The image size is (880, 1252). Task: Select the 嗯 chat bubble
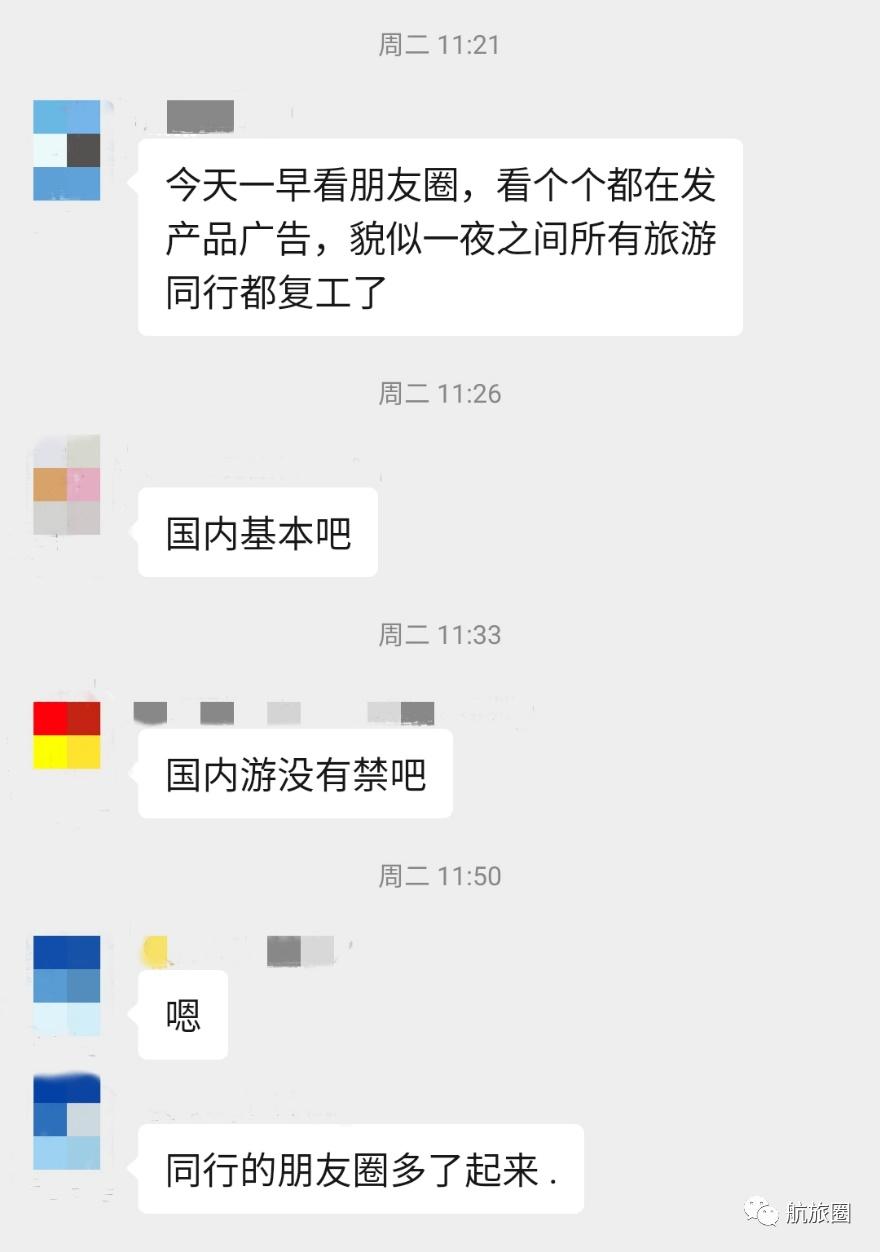[181, 1013]
